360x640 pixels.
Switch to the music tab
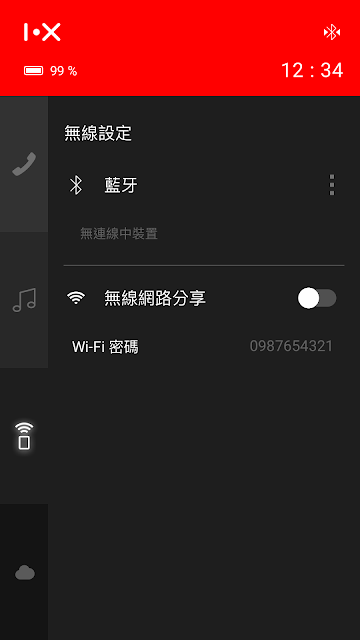pyautogui.click(x=24, y=300)
